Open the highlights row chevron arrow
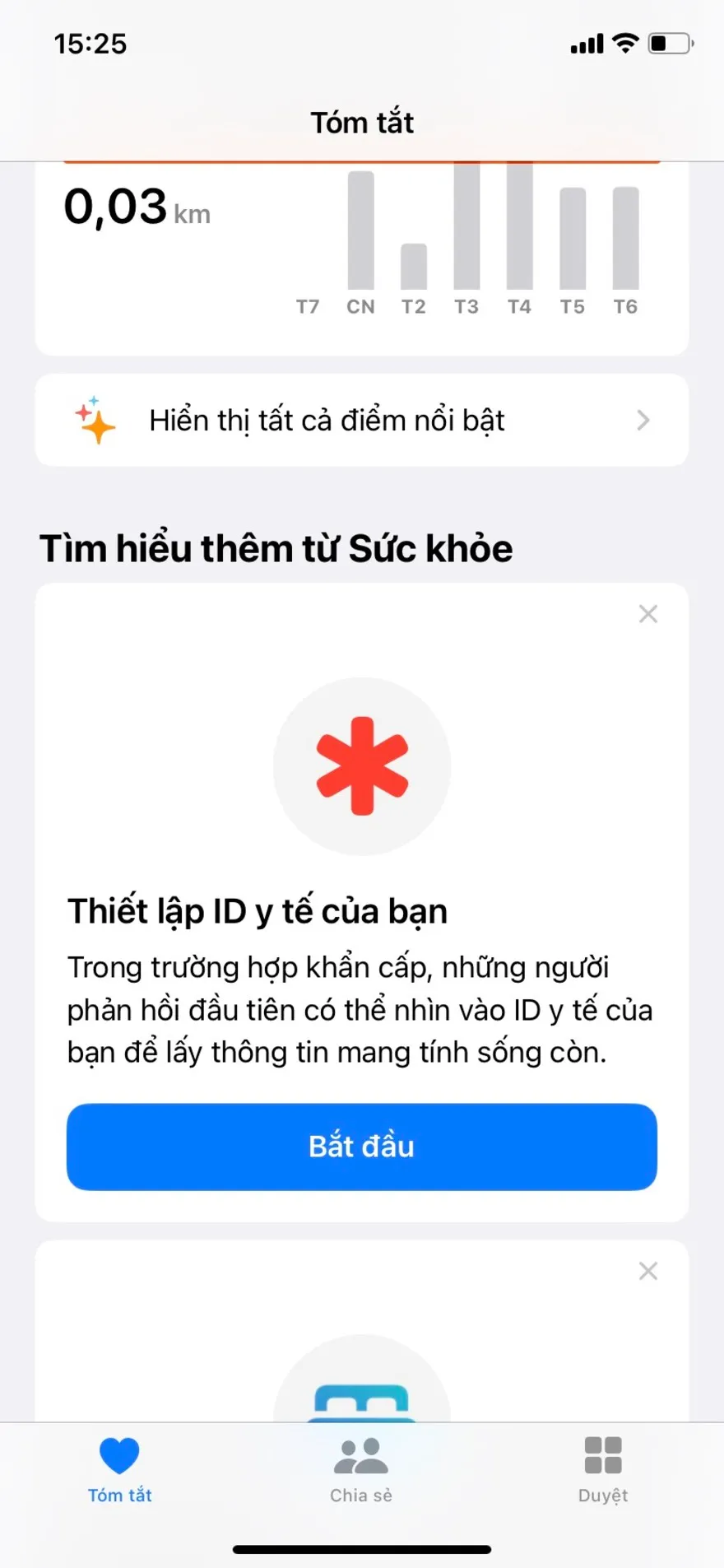The image size is (724, 1568). coord(644,420)
